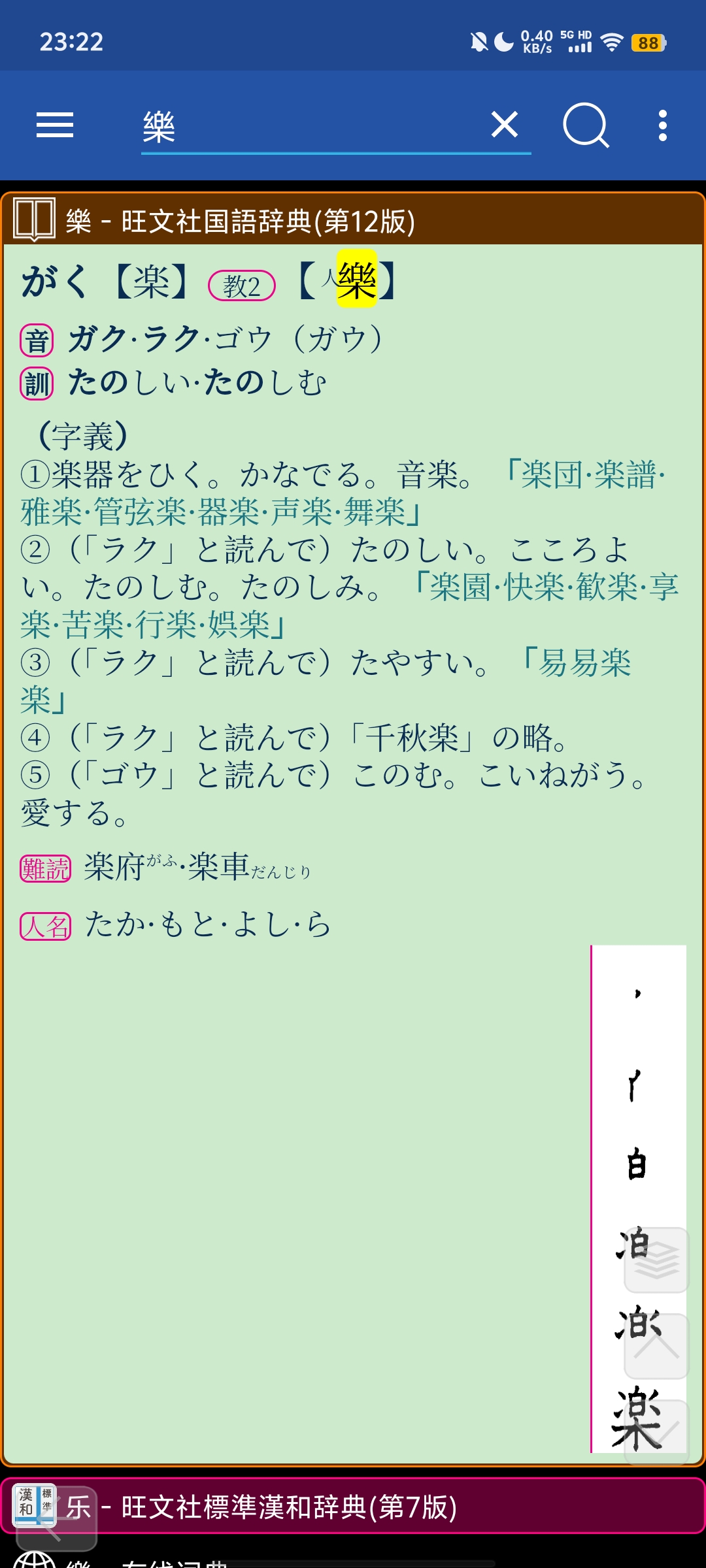Clear the search text

505,125
